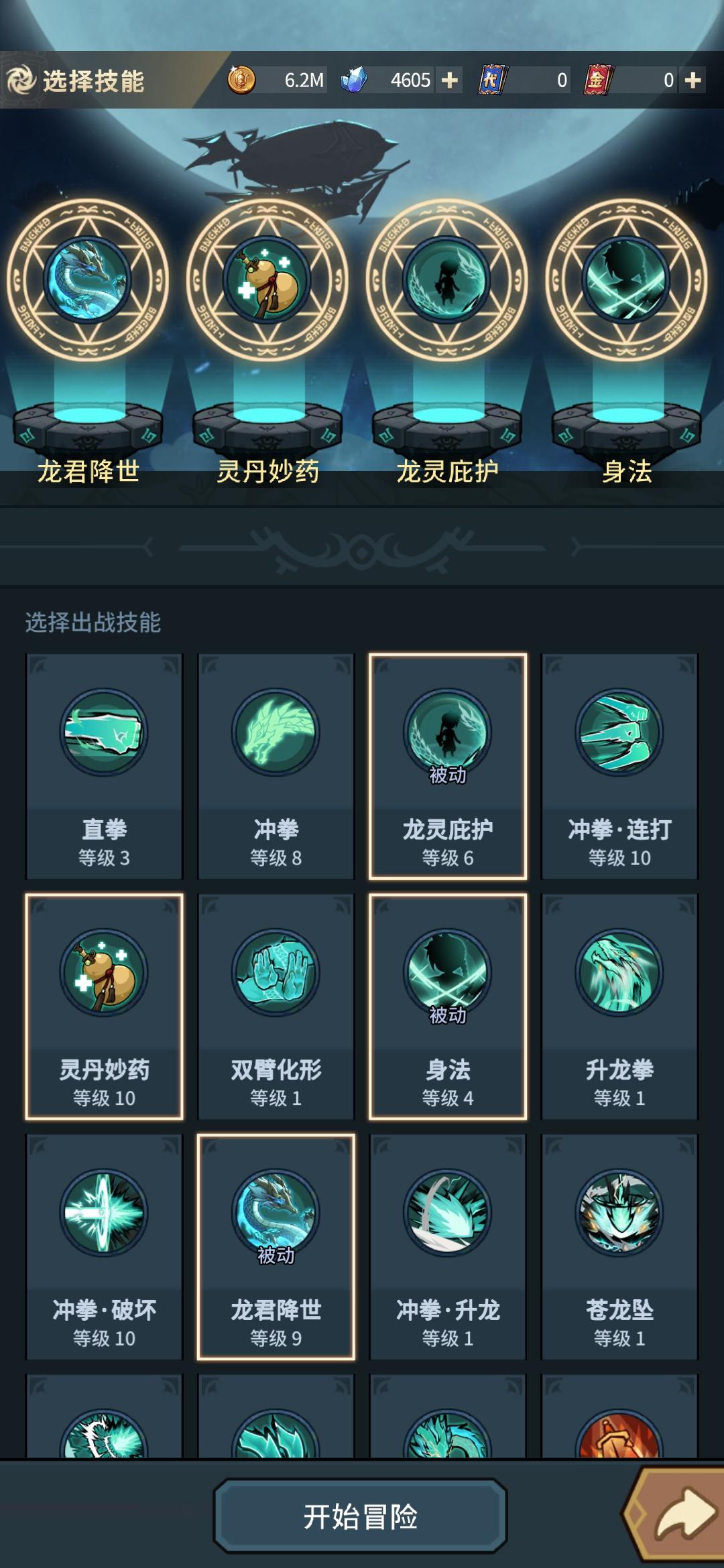This screenshot has width=724, height=1568.
Task: Click the plus beside the 金 card counter
Action: tap(693, 78)
